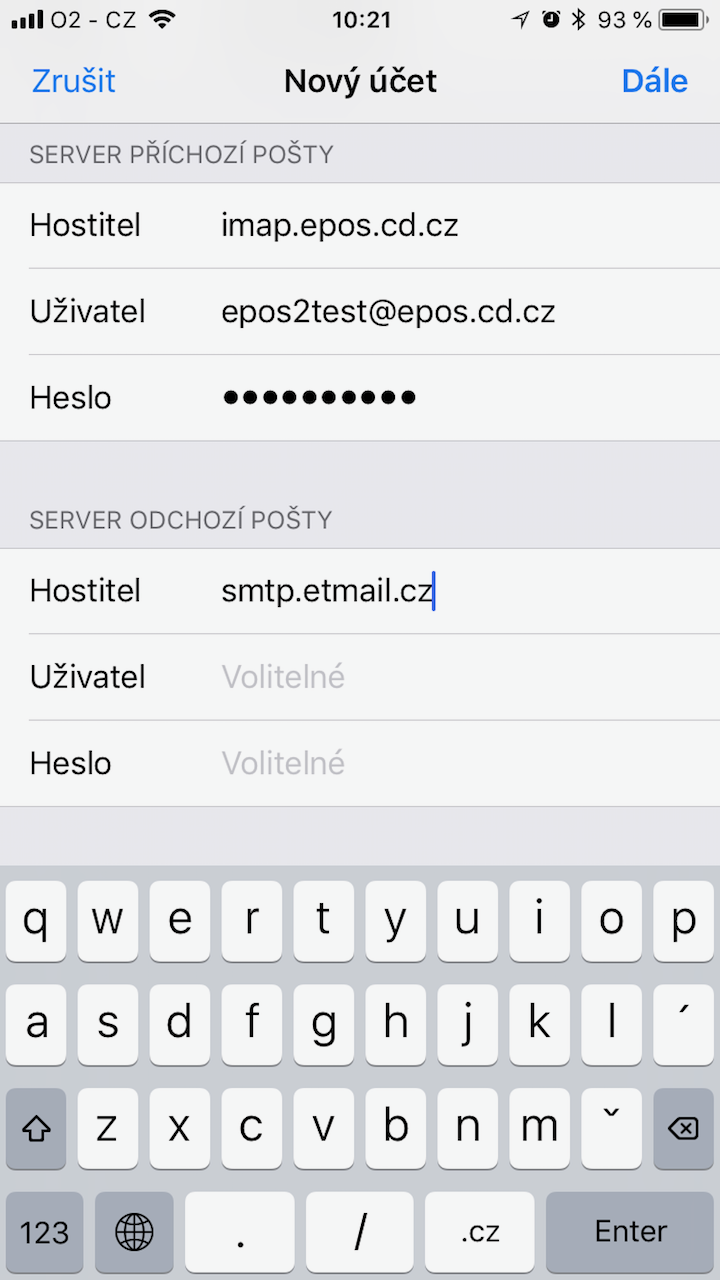This screenshot has width=720, height=1280.
Task: Edit the incoming server Hostitel field
Action: pos(360,225)
